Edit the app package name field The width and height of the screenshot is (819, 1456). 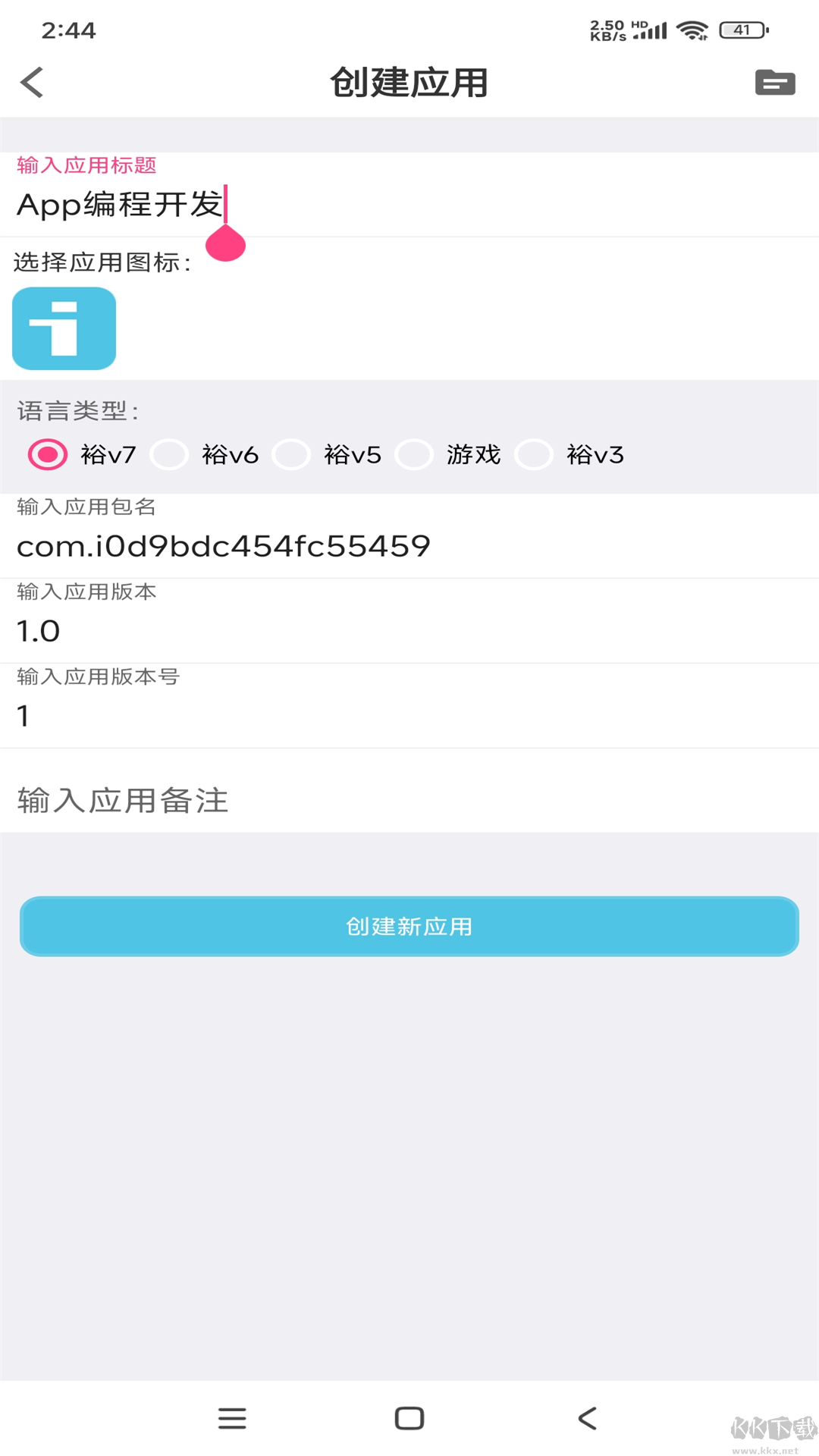tap(409, 546)
